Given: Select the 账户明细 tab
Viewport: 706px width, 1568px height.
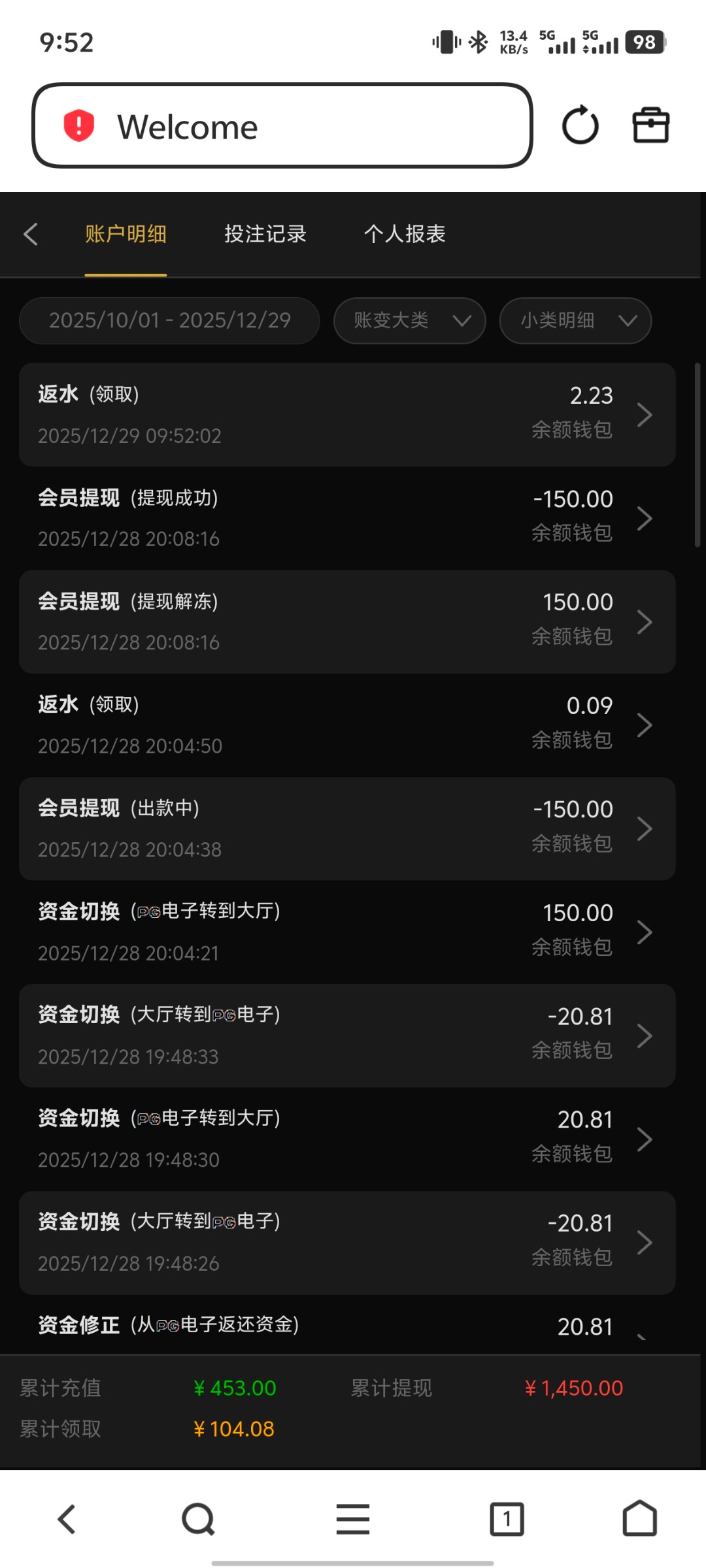Looking at the screenshot, I should tap(126, 234).
